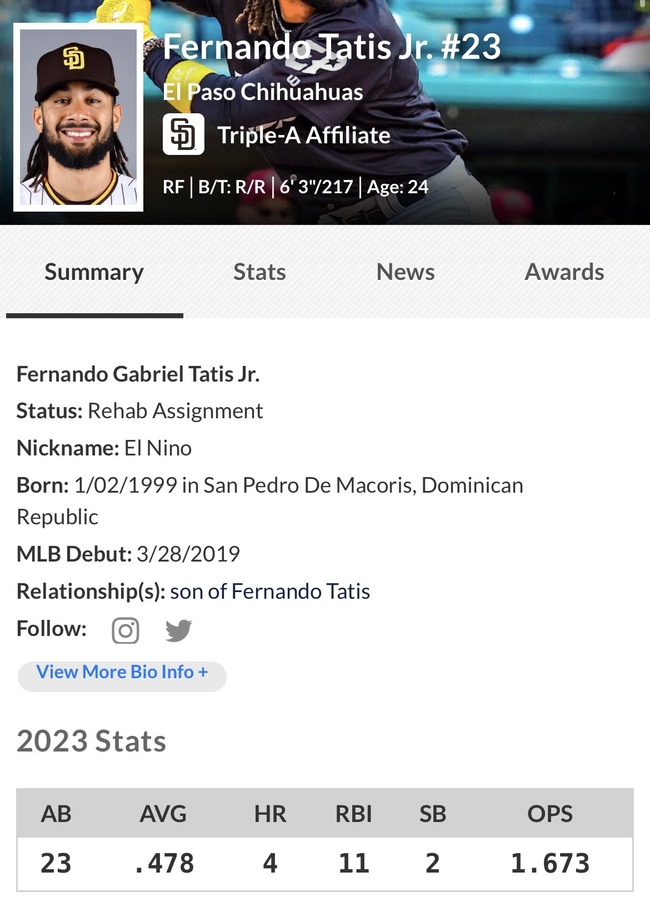Go to the Summary tab

[x=94, y=272]
